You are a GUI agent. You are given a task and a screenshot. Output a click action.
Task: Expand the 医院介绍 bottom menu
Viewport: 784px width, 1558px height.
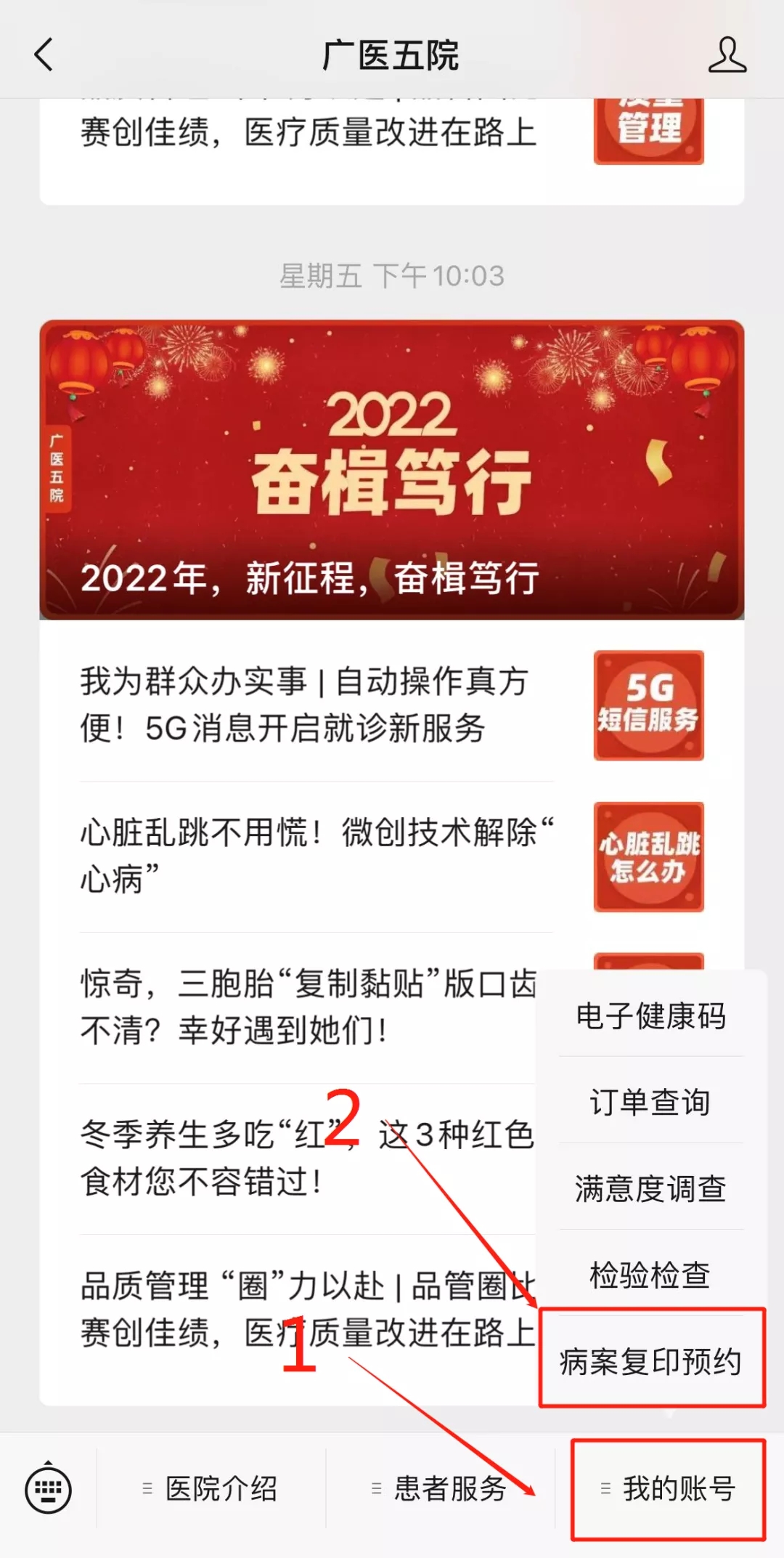pyautogui.click(x=211, y=1489)
